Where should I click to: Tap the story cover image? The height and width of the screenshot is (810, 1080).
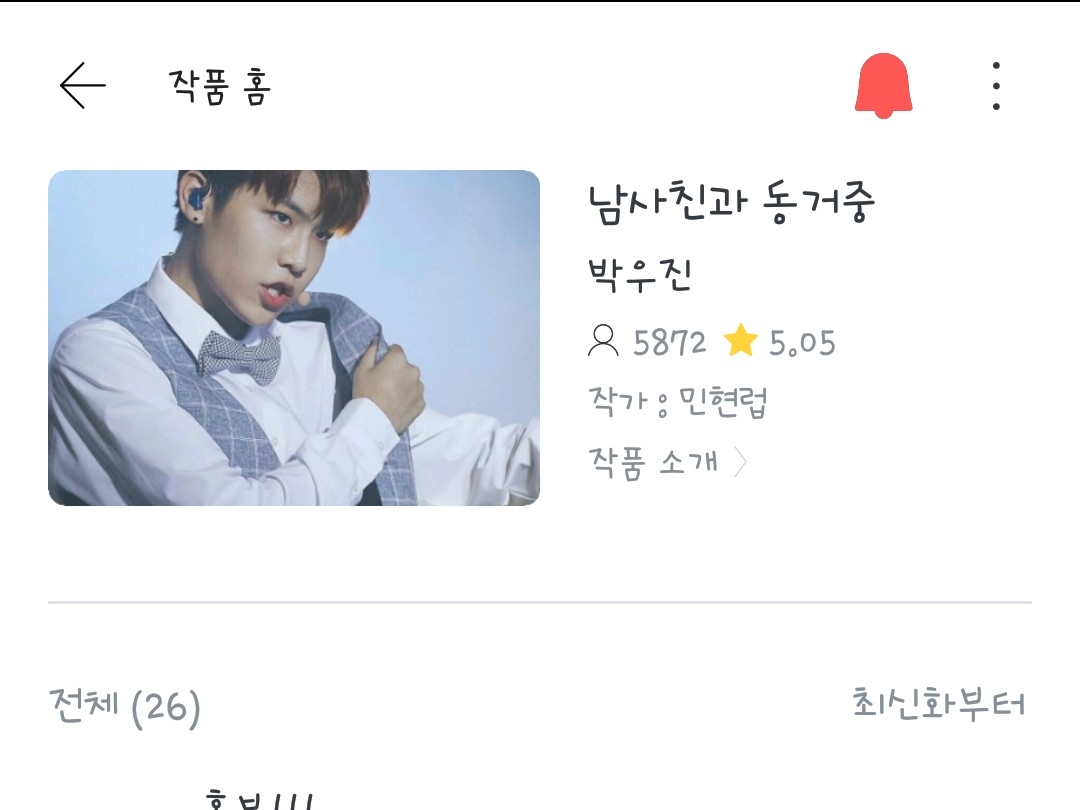click(x=294, y=338)
